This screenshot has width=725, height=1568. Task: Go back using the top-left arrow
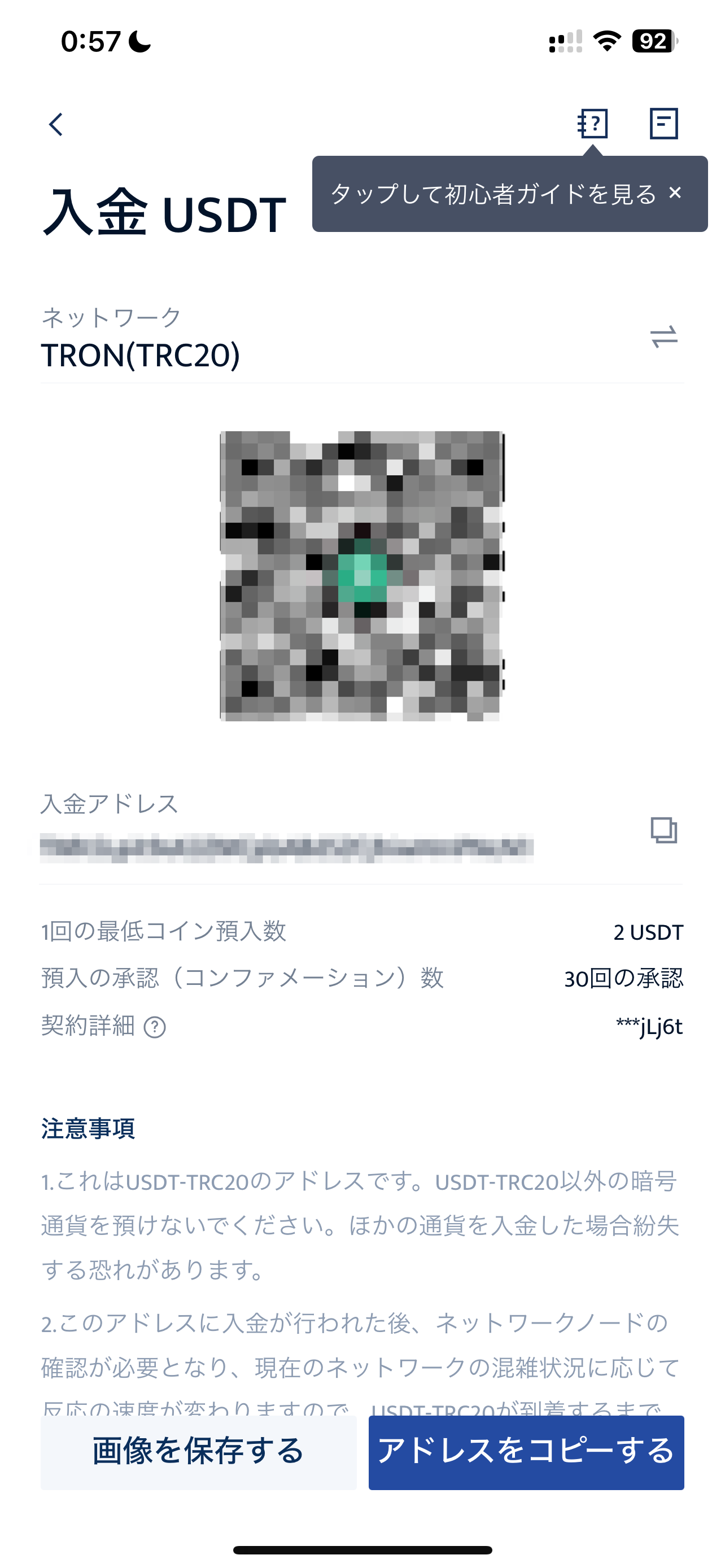pos(55,125)
